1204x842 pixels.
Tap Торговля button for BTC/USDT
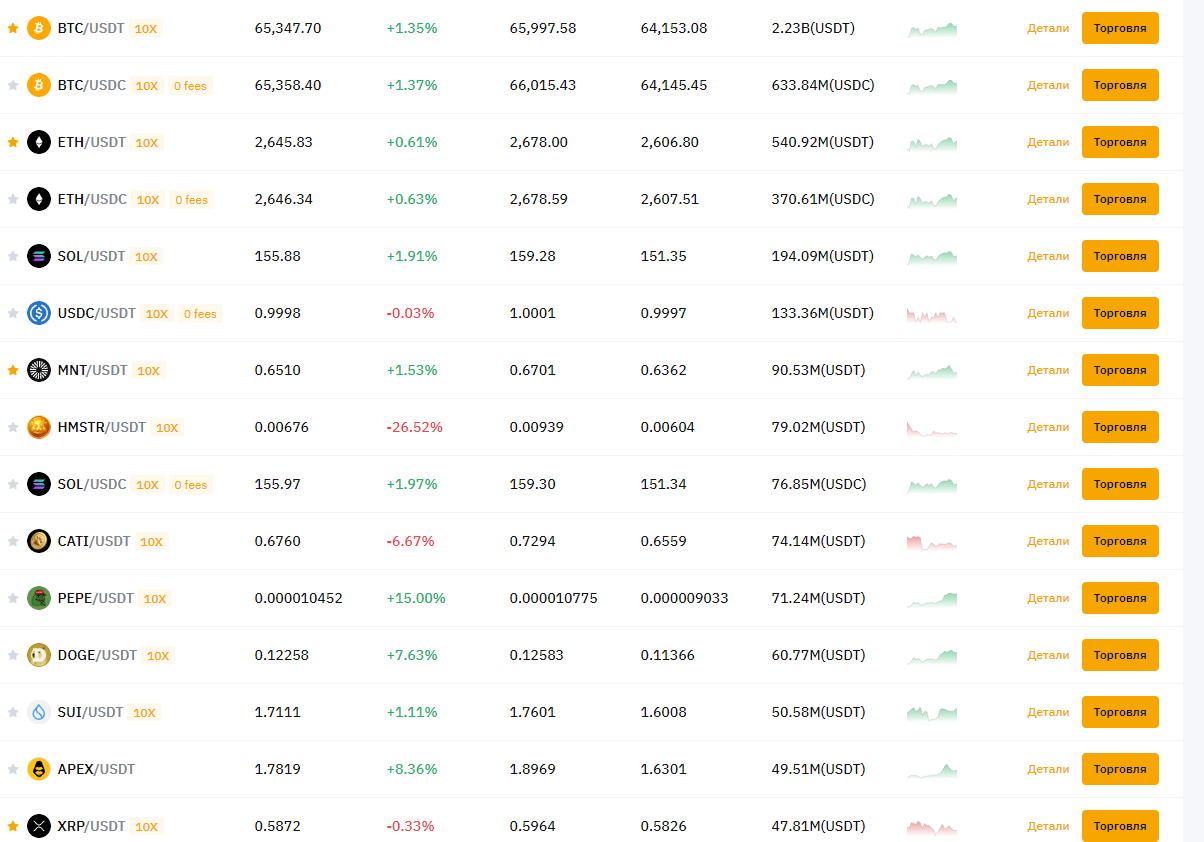[1119, 28]
